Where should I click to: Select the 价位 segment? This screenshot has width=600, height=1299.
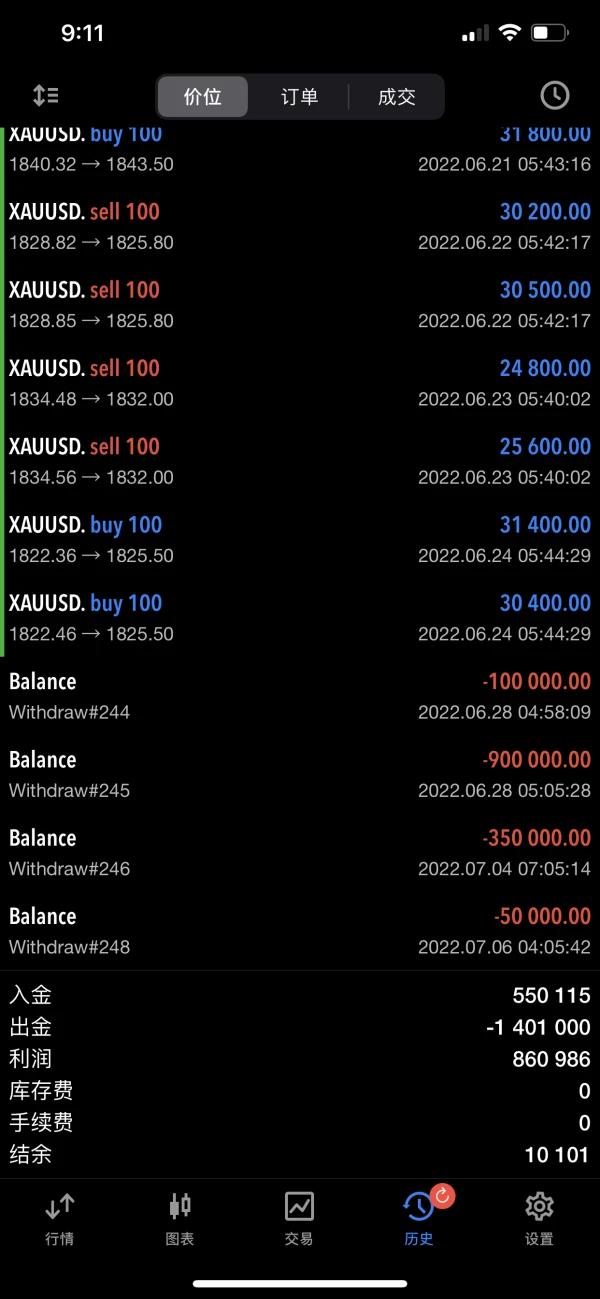[x=203, y=97]
